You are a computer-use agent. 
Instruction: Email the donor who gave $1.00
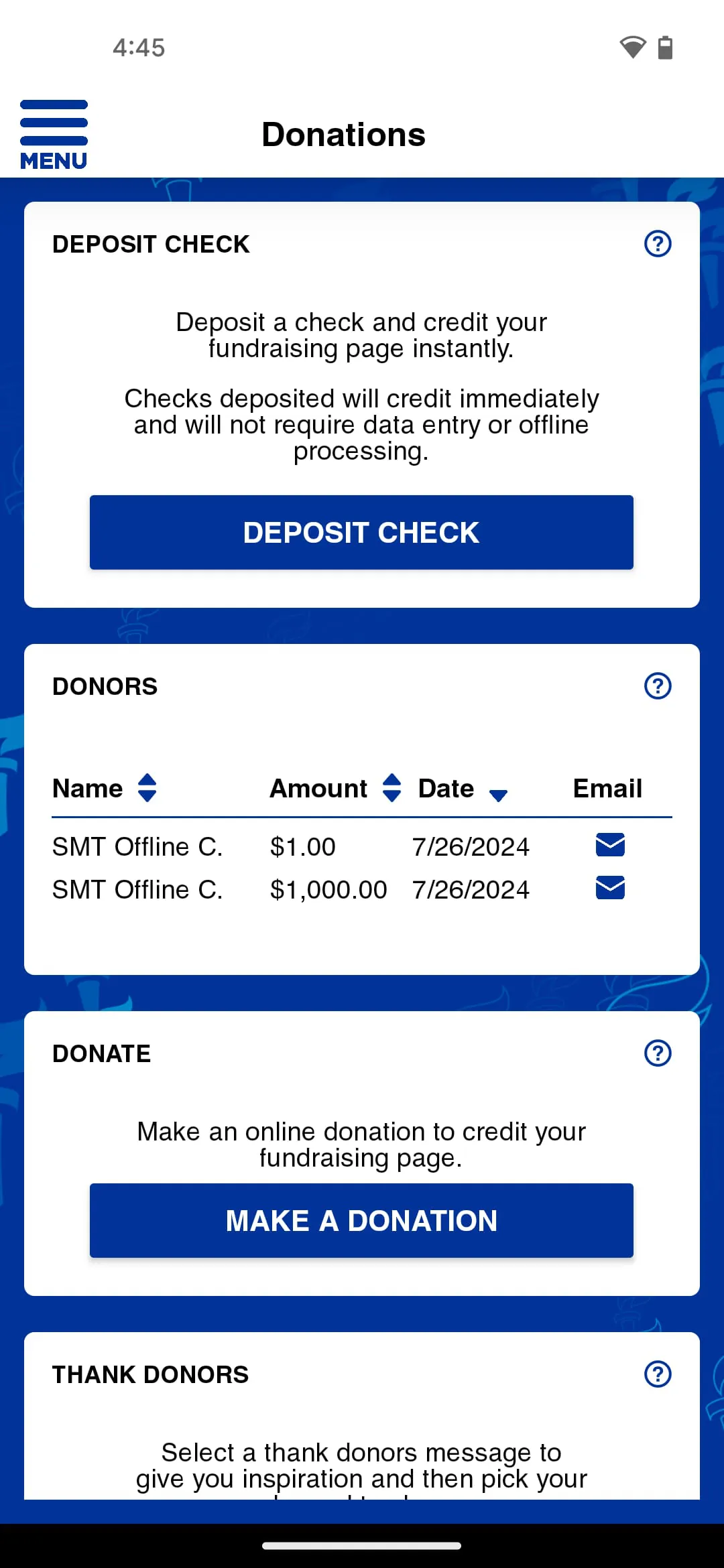(x=610, y=845)
